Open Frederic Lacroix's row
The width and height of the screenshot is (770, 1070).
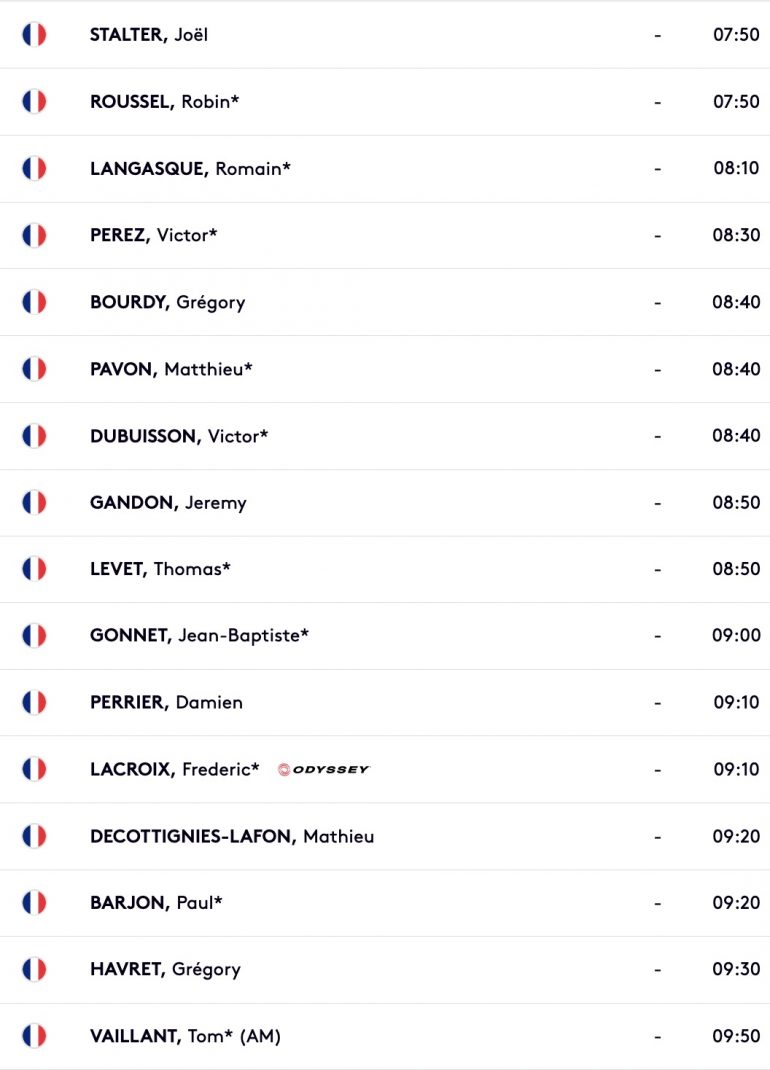coord(174,770)
